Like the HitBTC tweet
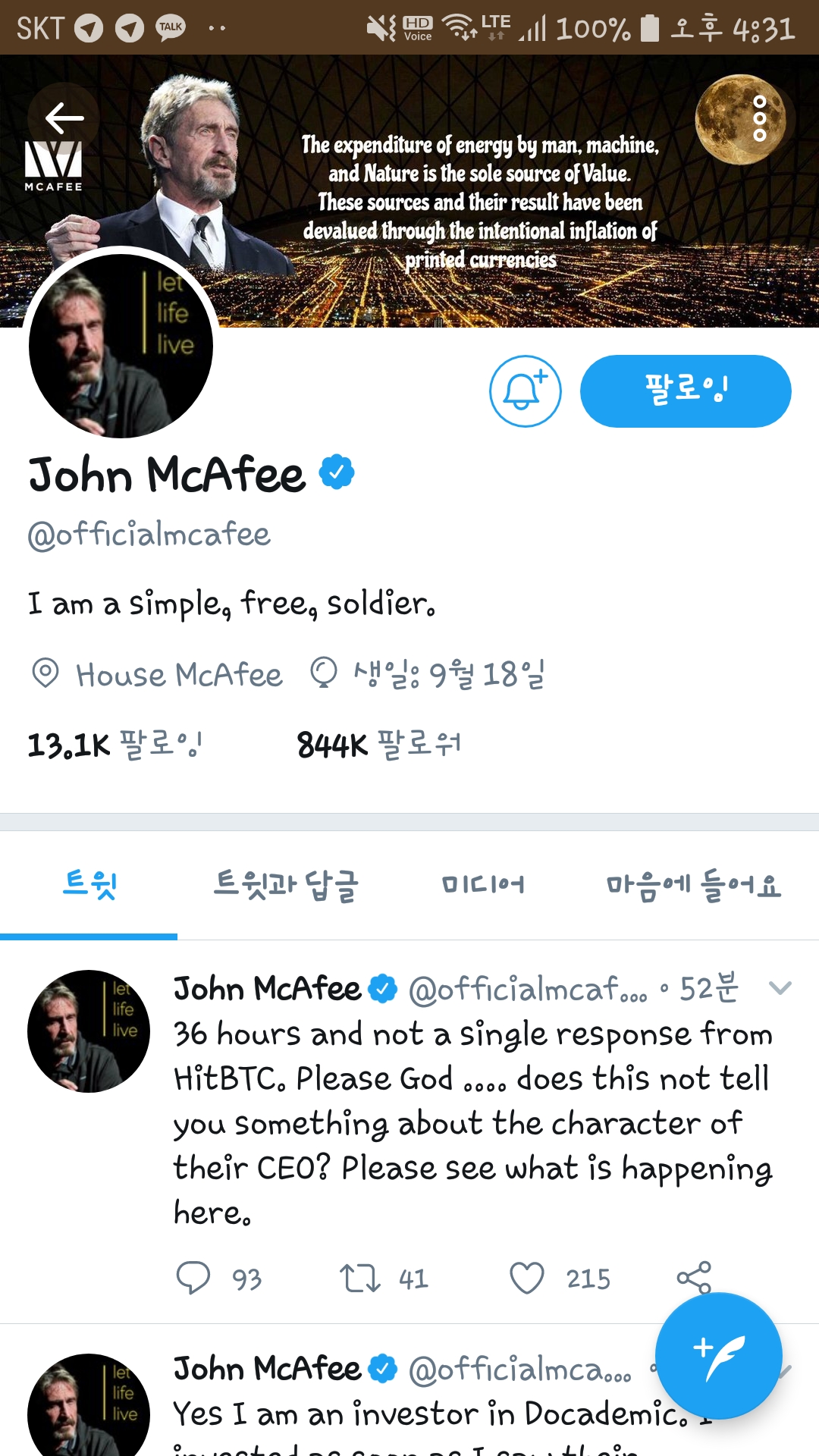819x1456 pixels. [527, 1278]
